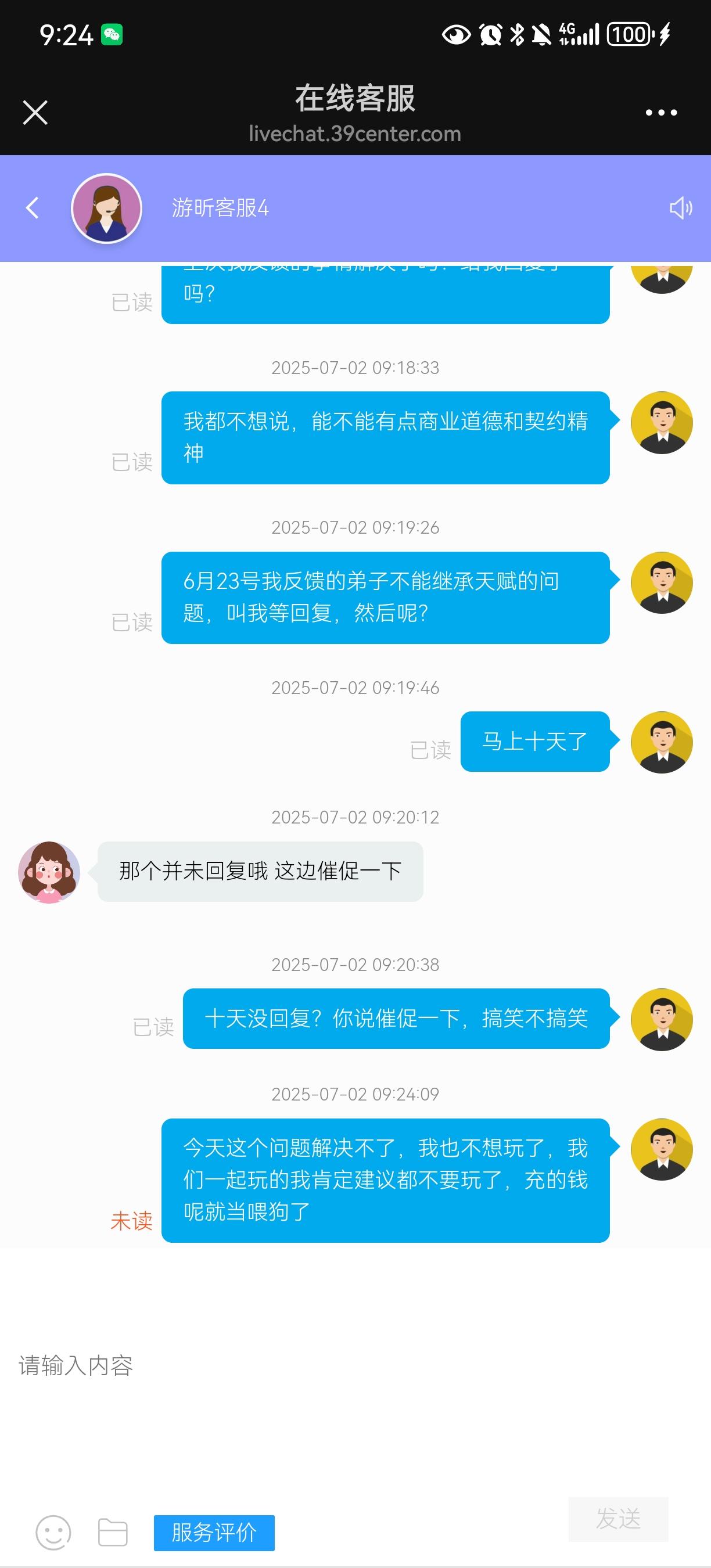The width and height of the screenshot is (711, 1568).
Task: Open the three-dot options menu
Action: 662,111
